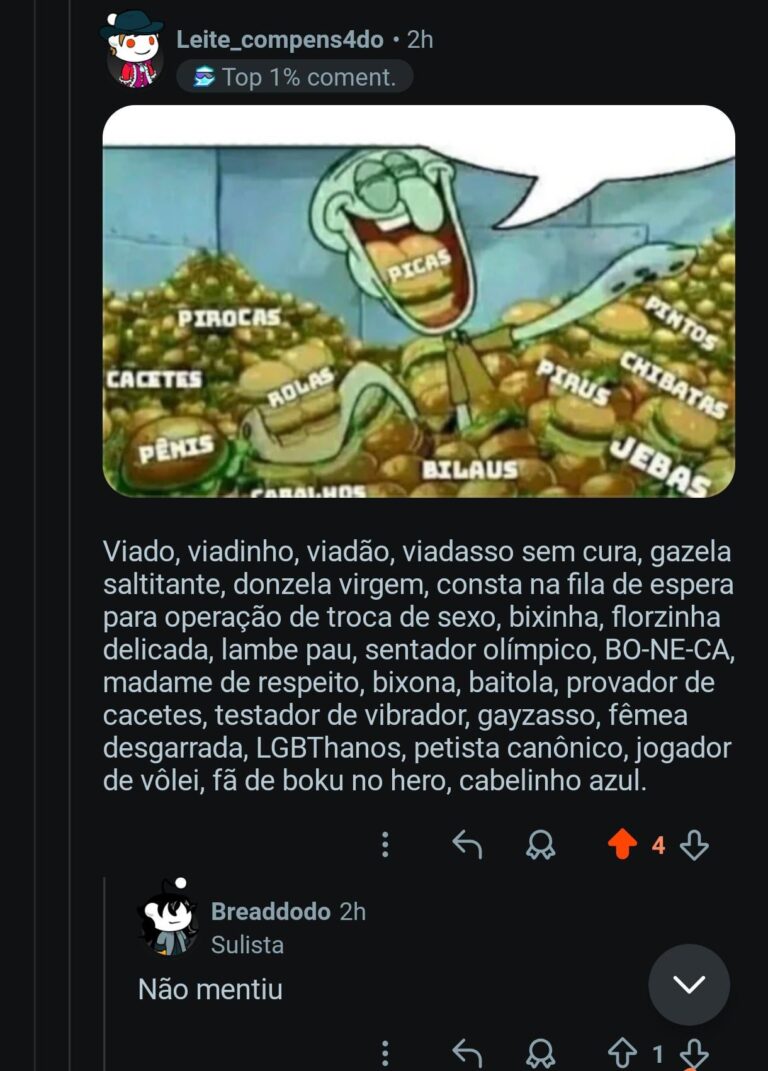Award Breaddodo's comment
The height and width of the screenshot is (1071, 768).
[540, 1053]
